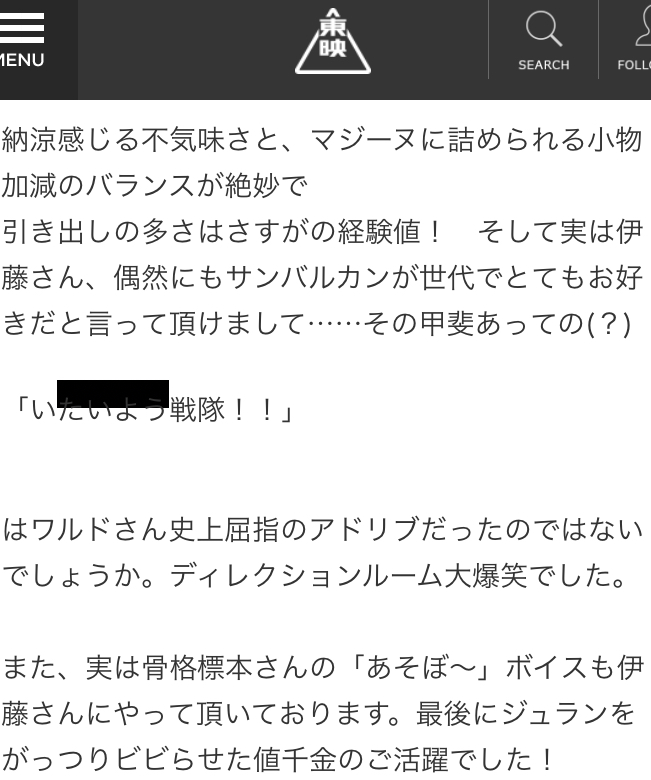Viewport: 651px width, 780px height.
Task: Open the MENU hamburger drawer
Action: point(22,40)
